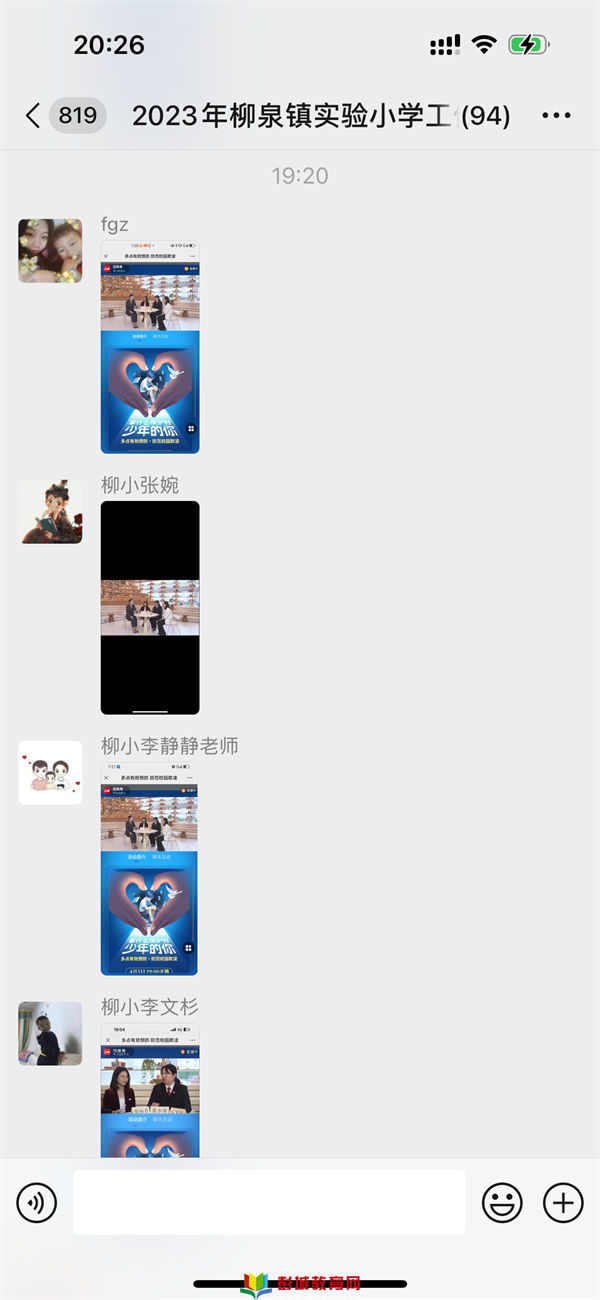This screenshot has width=600, height=1300.
Task: Open the emoji sticker panel
Action: tap(502, 1202)
